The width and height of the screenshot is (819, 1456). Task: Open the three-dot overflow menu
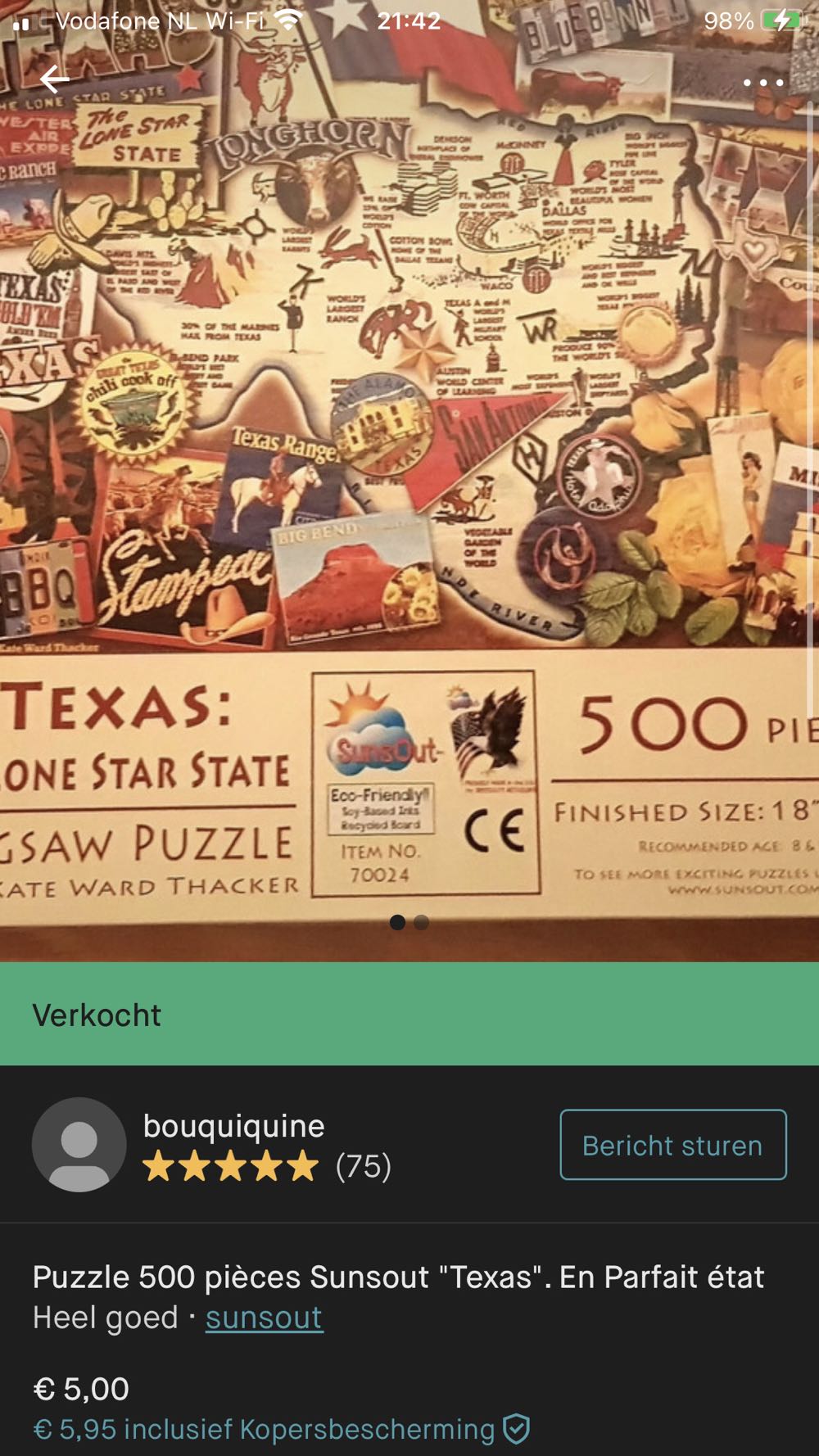[x=763, y=81]
